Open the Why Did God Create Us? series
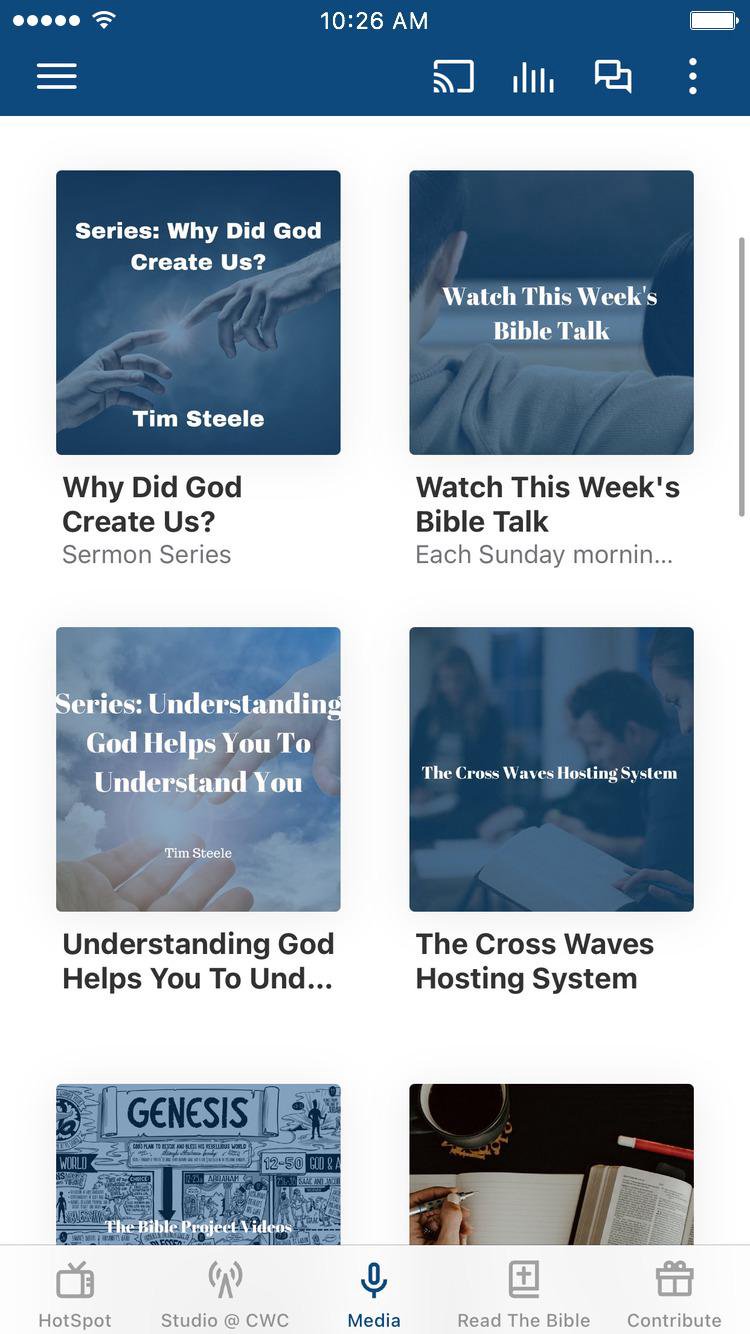This screenshot has width=750, height=1334. pyautogui.click(x=198, y=312)
